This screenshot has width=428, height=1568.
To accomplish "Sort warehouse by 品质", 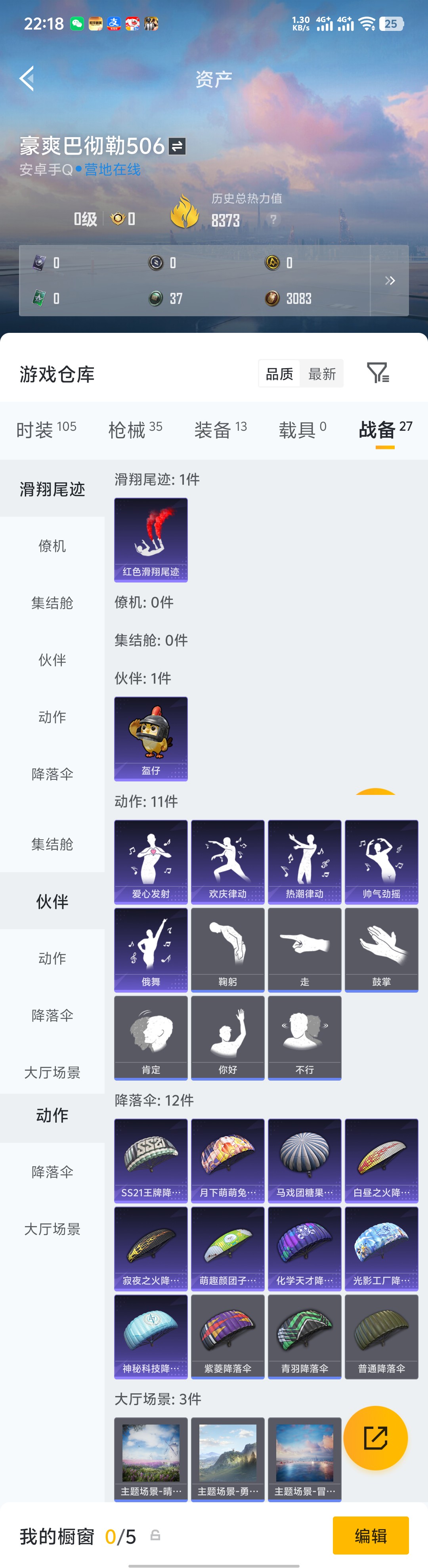I will click(279, 374).
